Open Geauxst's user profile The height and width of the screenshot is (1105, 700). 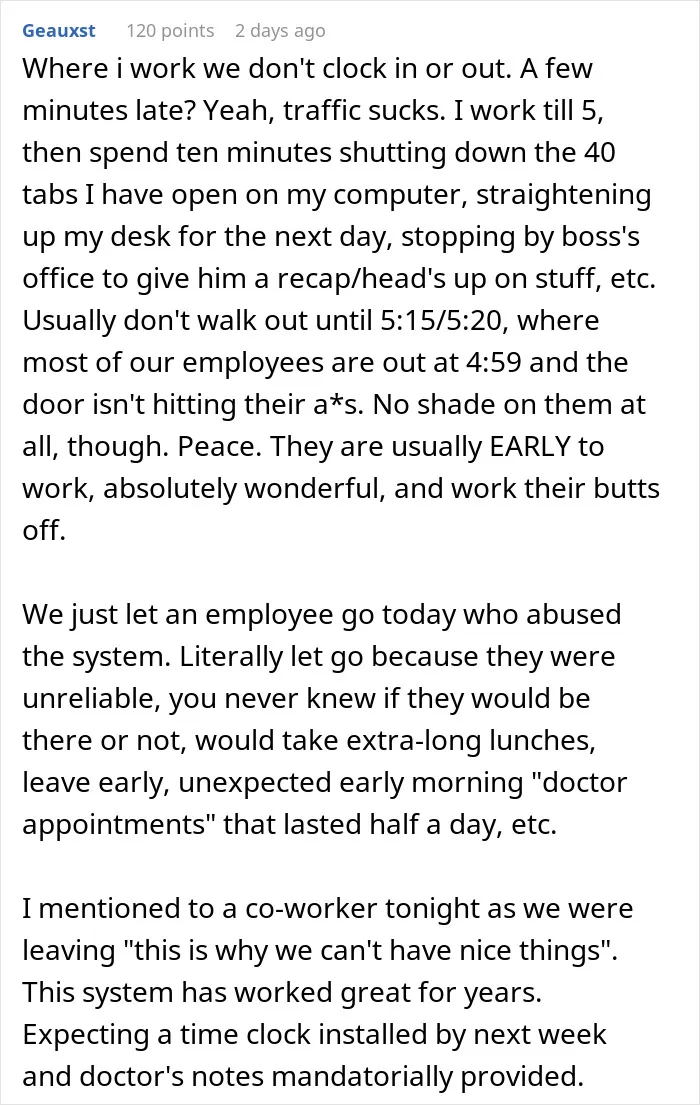[x=59, y=31]
